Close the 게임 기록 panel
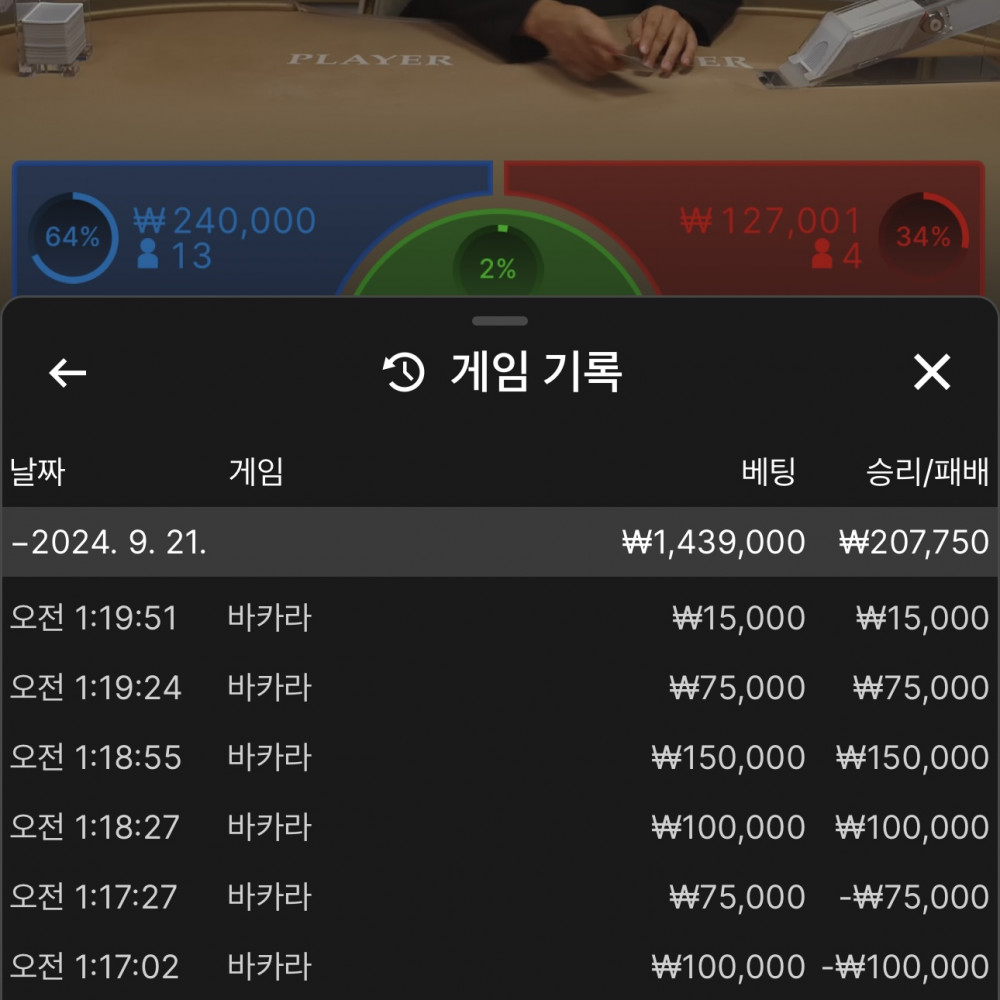This screenshot has height=1000, width=1000. point(931,373)
